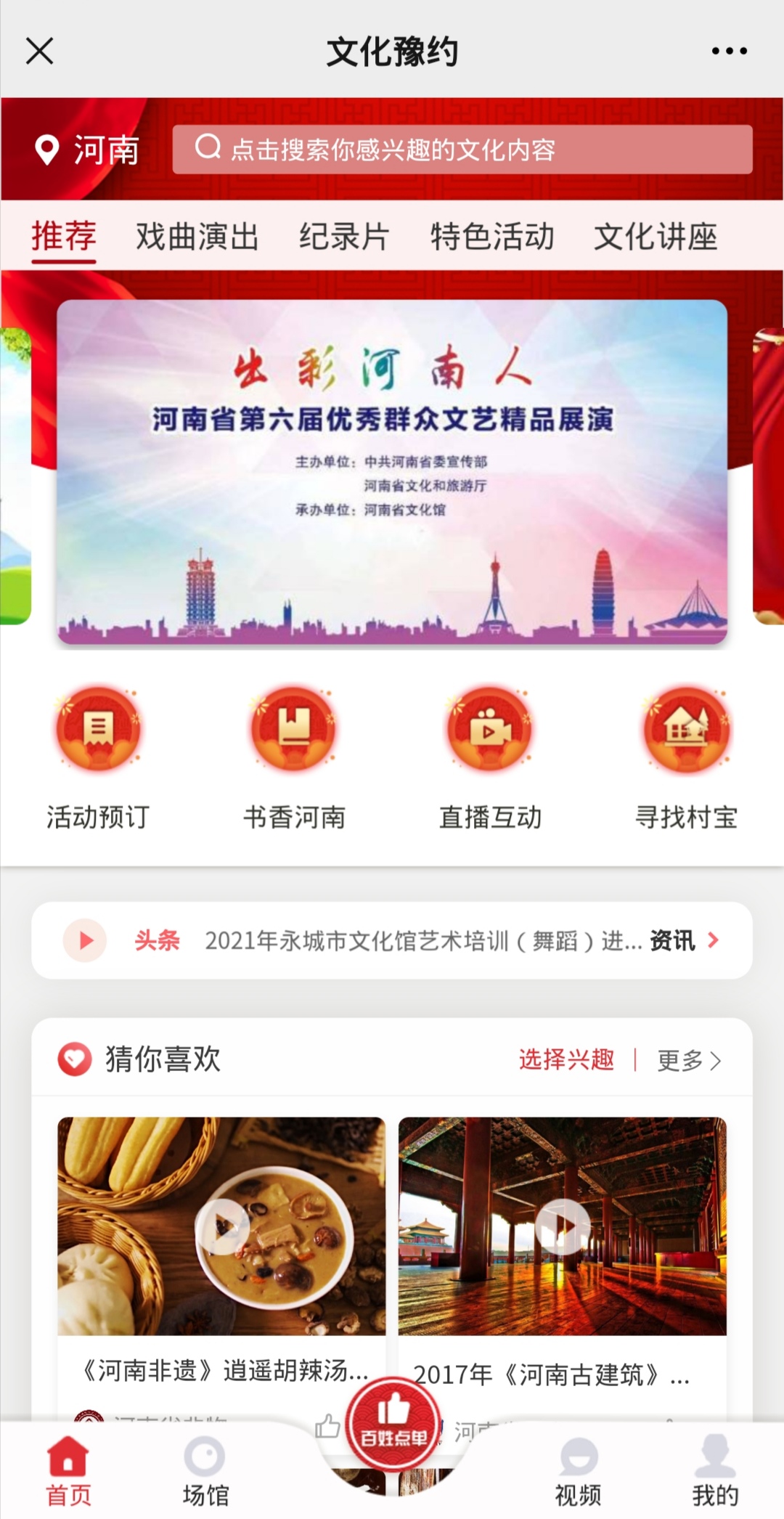Open 书香河南 shortcut

pos(294,755)
